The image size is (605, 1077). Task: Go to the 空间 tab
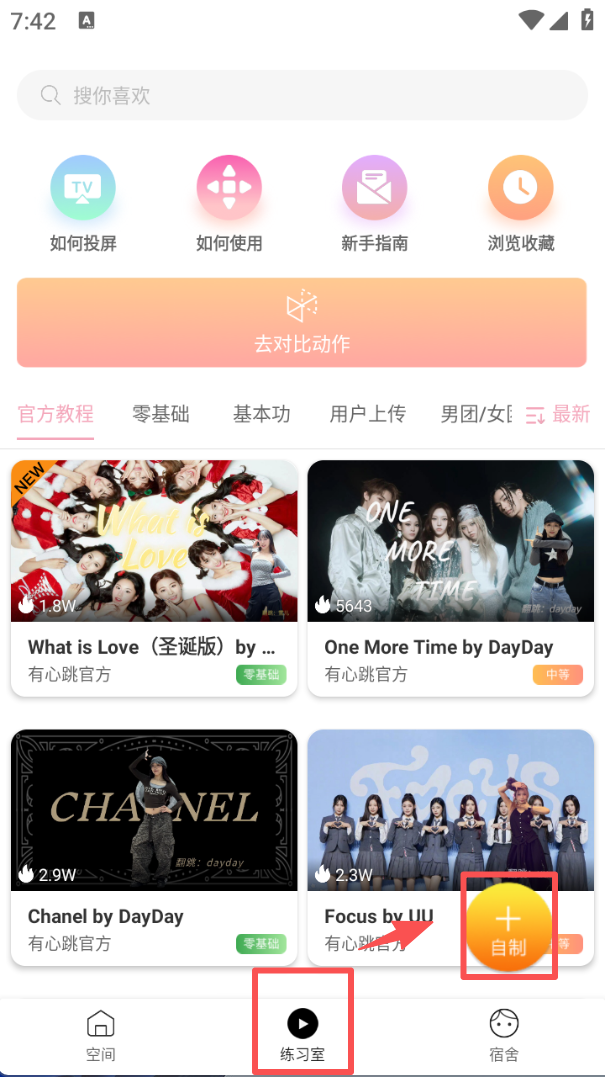pos(100,1035)
